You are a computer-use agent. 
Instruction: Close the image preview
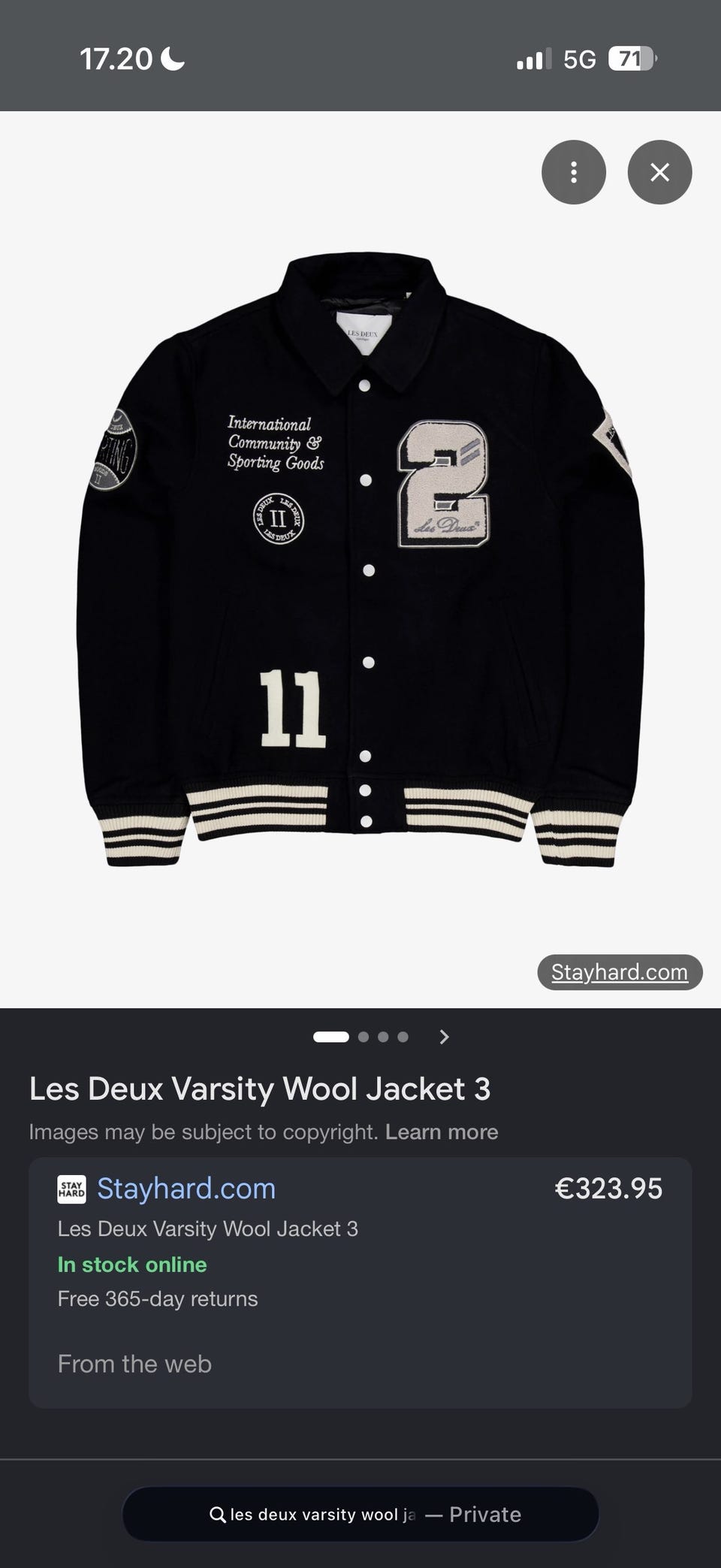[659, 172]
